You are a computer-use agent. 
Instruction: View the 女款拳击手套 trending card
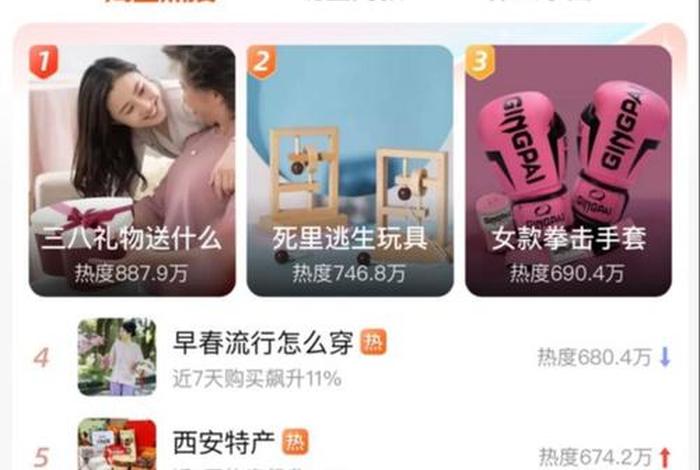567,170
